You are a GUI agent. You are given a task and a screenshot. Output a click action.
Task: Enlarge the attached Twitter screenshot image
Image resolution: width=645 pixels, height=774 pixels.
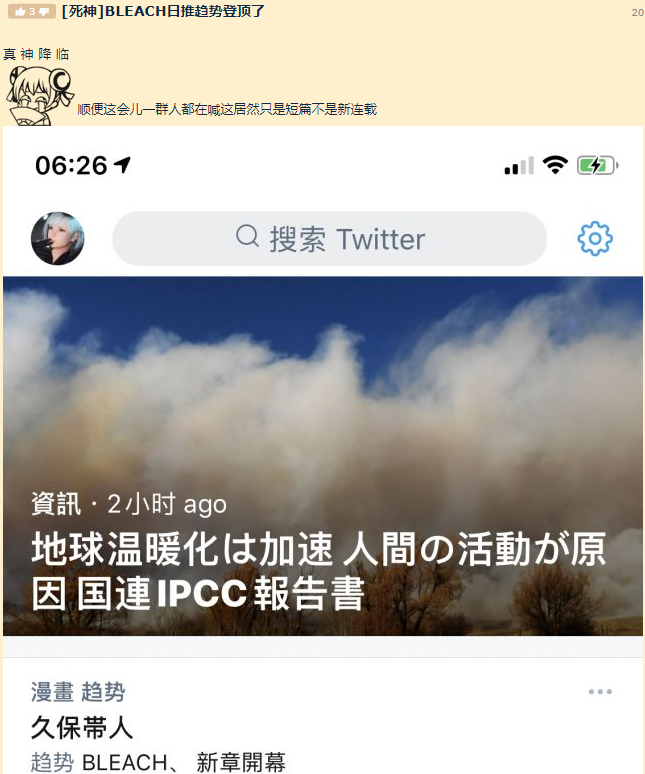[322, 450]
